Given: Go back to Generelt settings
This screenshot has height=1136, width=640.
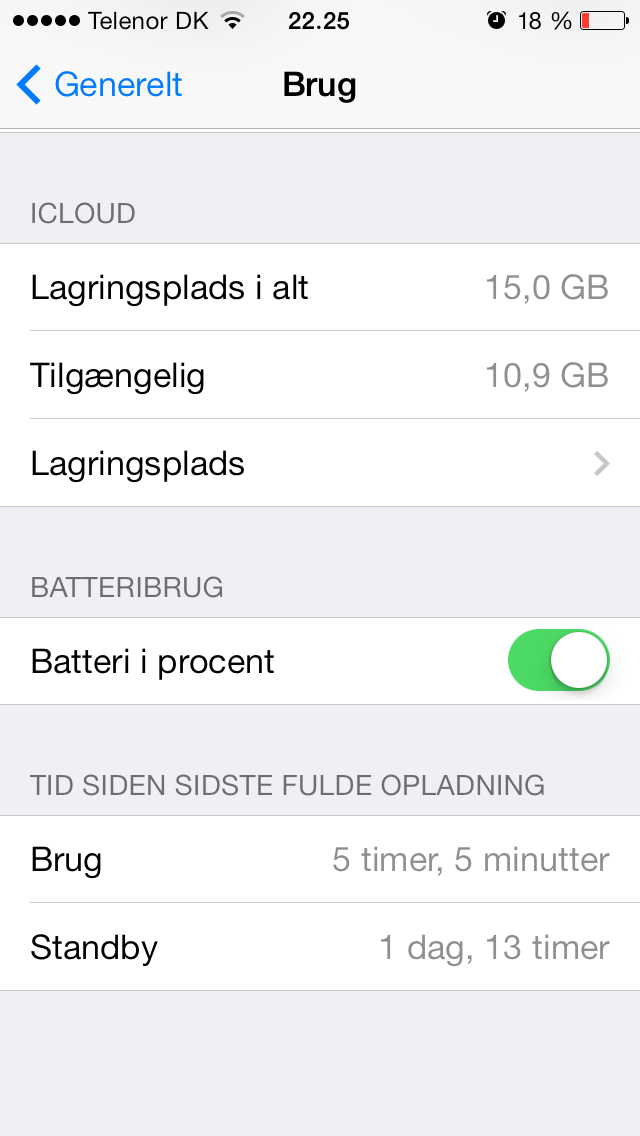Looking at the screenshot, I should point(99,85).
